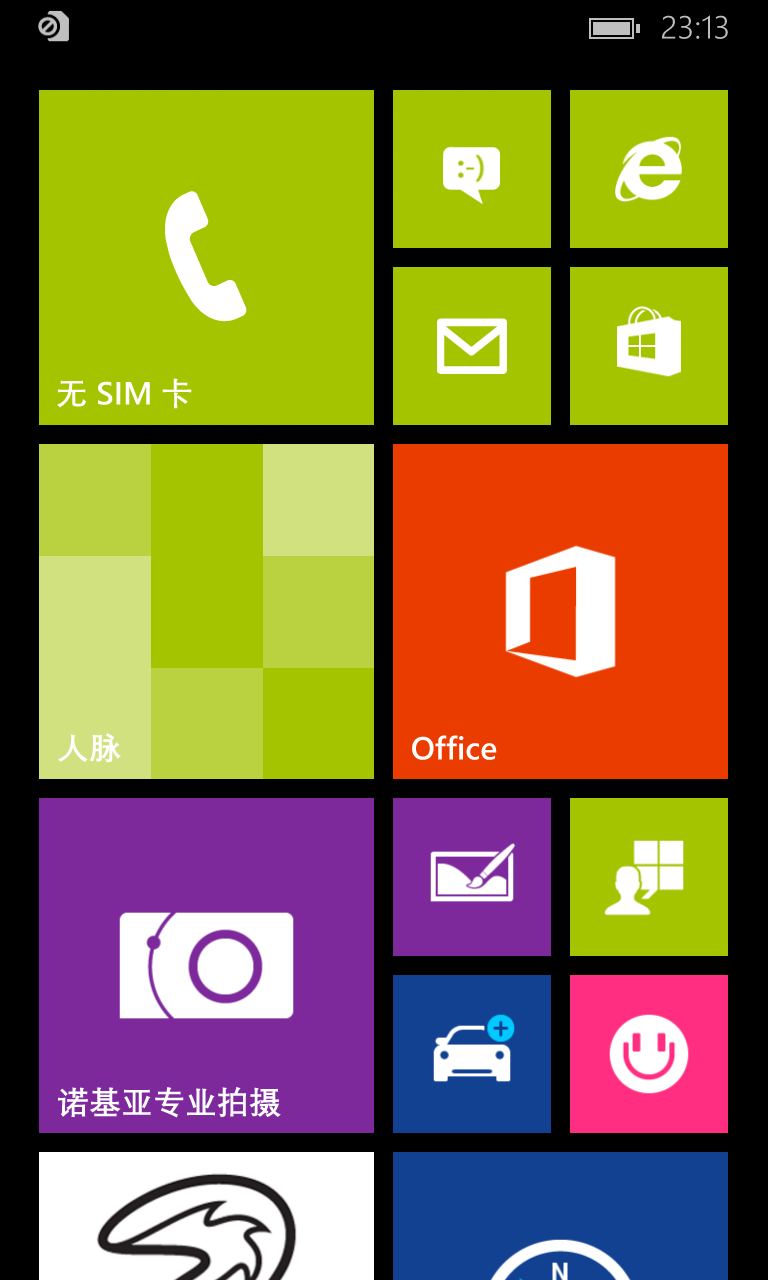Open the 人脉 People tile
This screenshot has width=768, height=1280.
coord(206,611)
